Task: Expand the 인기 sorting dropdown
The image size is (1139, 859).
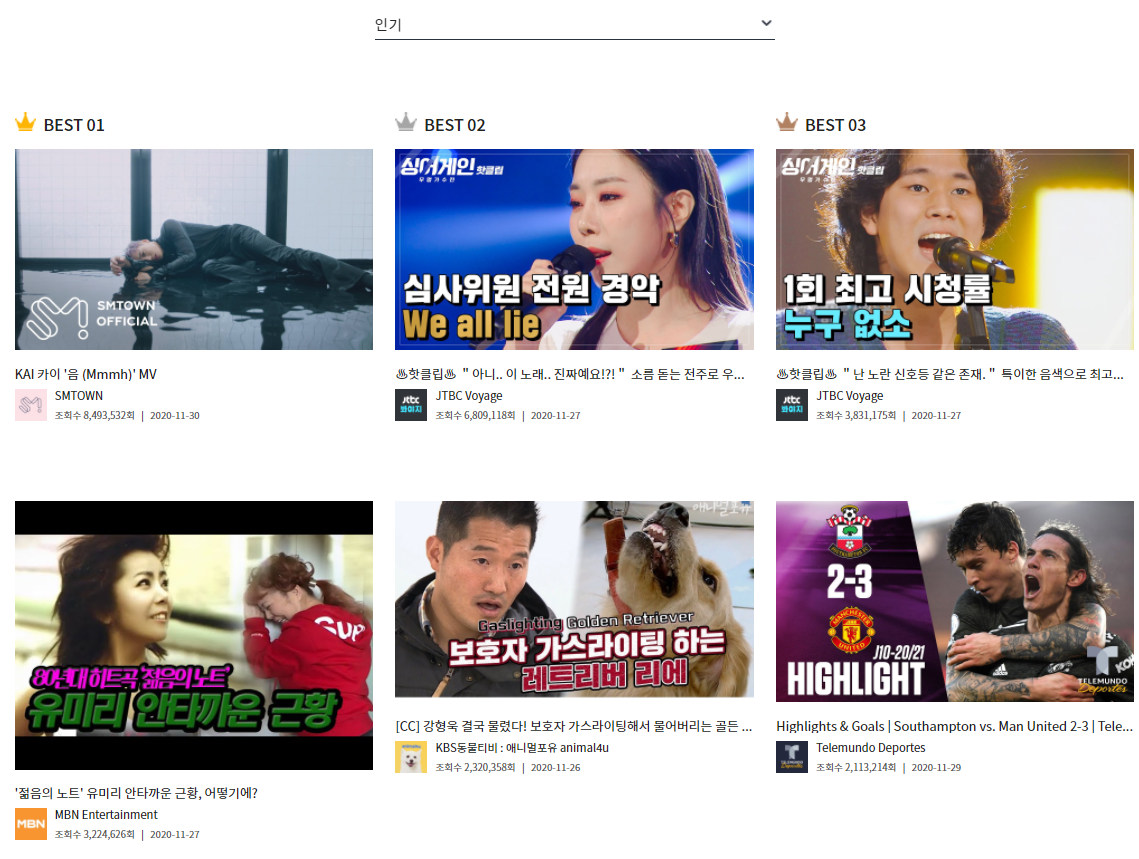Action: (x=574, y=24)
